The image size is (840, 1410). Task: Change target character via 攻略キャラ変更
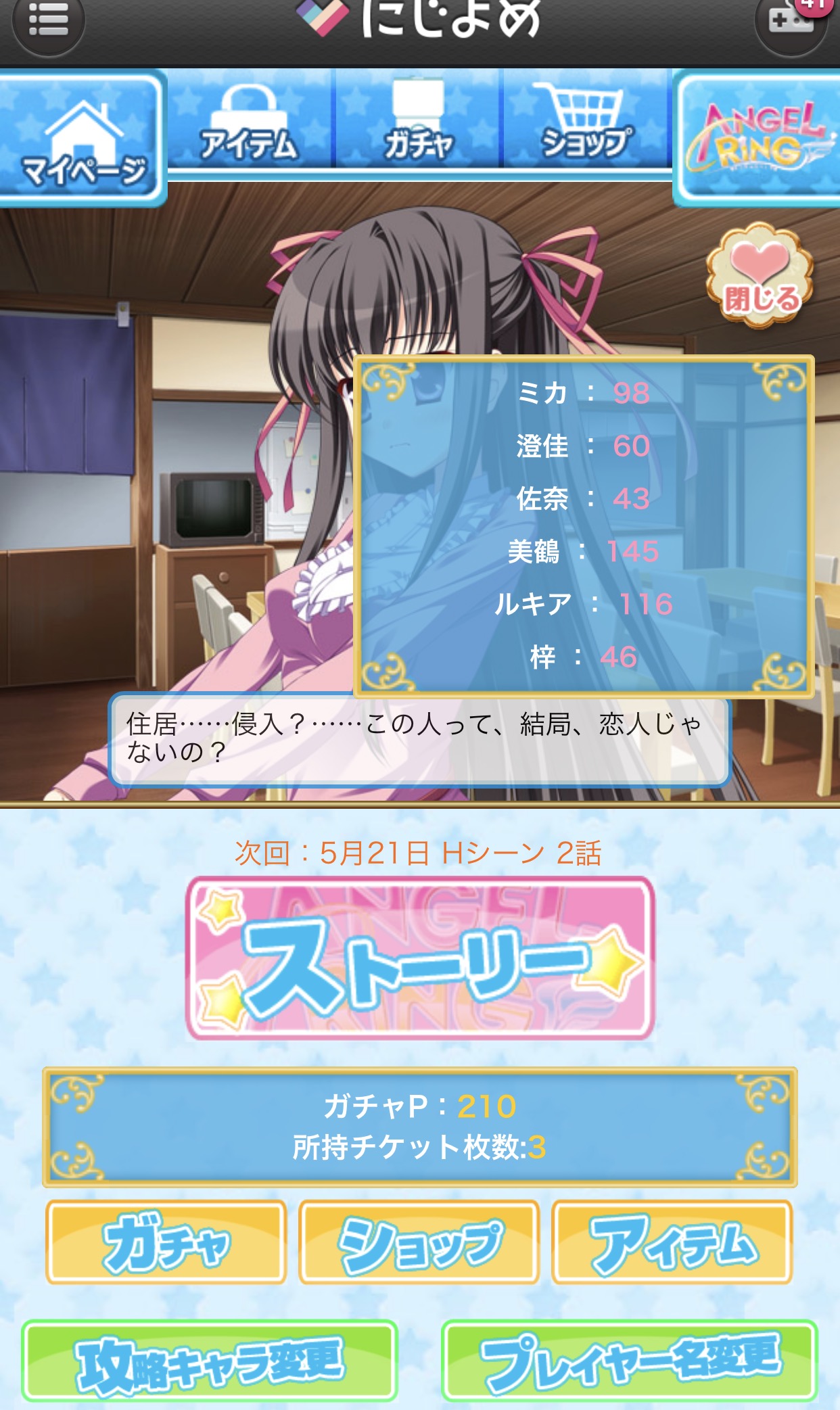coord(210,1360)
